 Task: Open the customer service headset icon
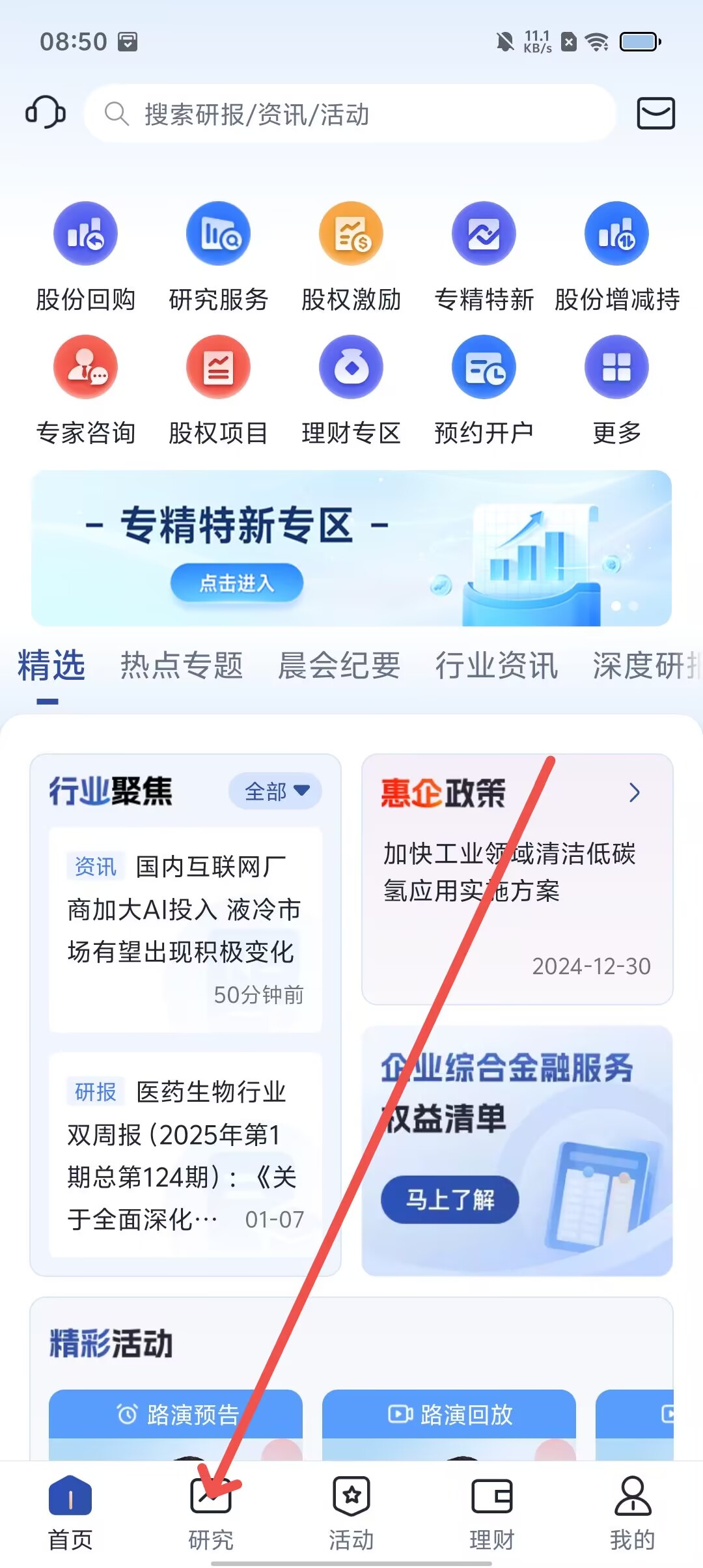pos(46,113)
